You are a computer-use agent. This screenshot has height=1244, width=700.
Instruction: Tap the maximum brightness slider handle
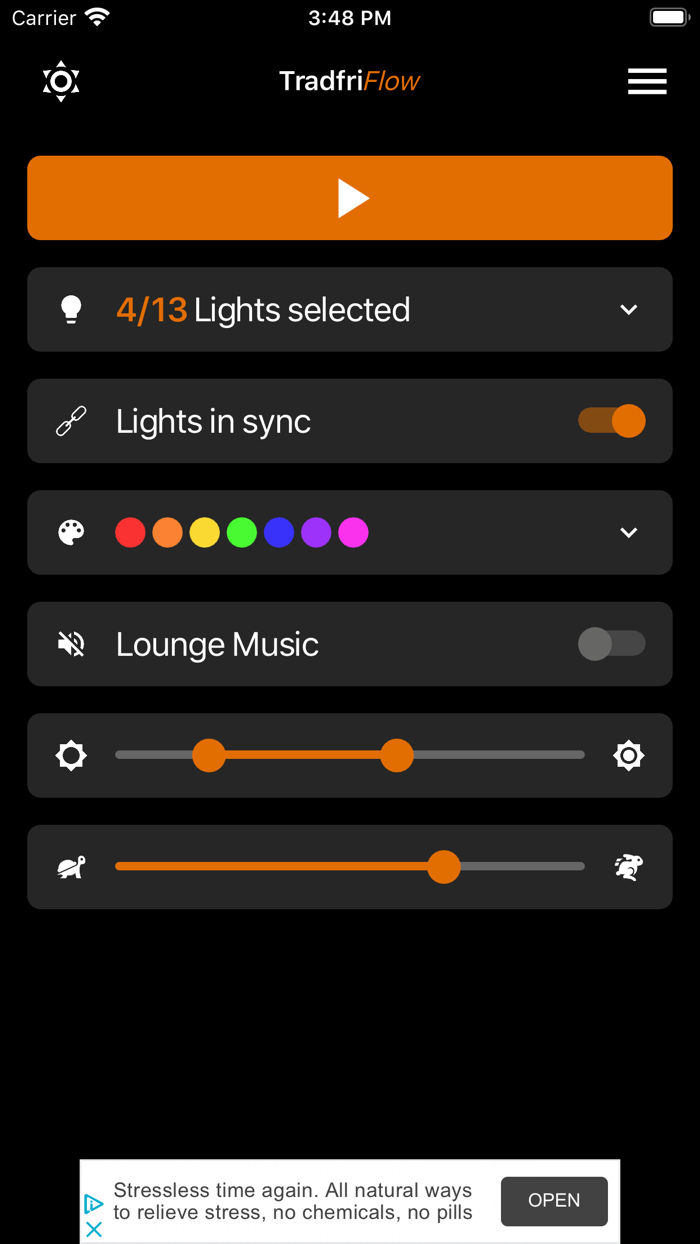click(x=397, y=755)
